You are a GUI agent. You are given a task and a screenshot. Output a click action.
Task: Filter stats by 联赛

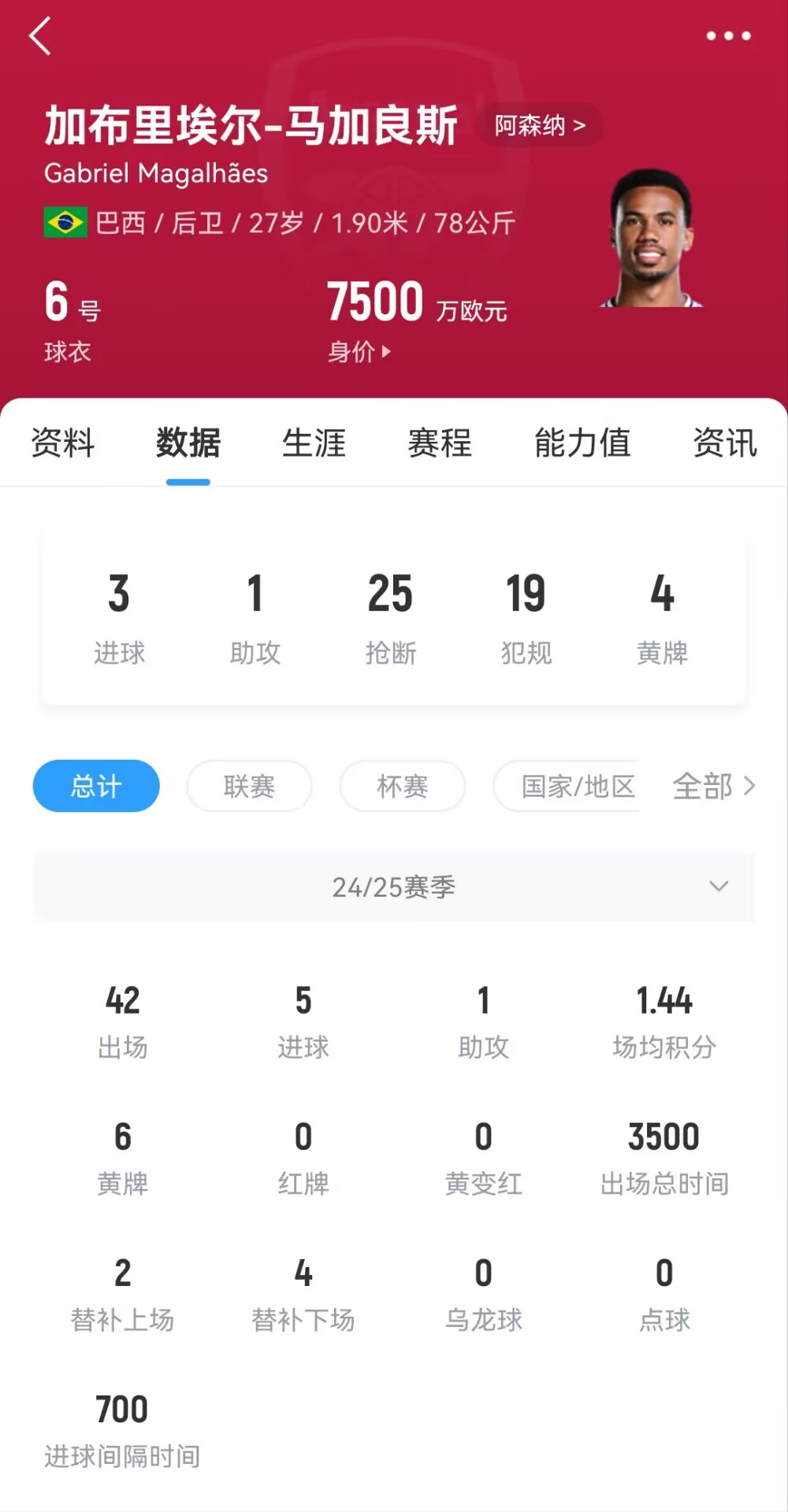click(x=249, y=786)
